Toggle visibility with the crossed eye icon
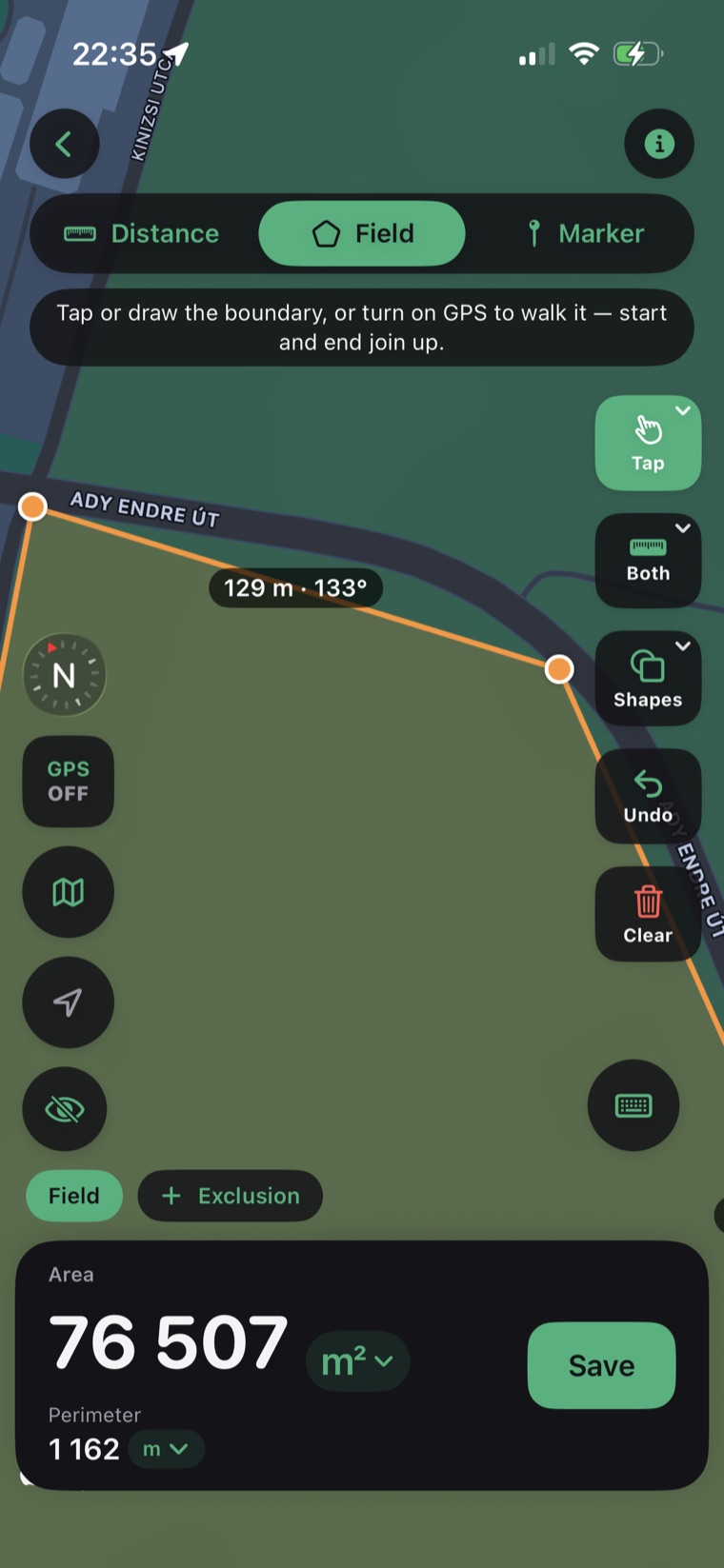This screenshot has height=1568, width=724. (x=65, y=1109)
